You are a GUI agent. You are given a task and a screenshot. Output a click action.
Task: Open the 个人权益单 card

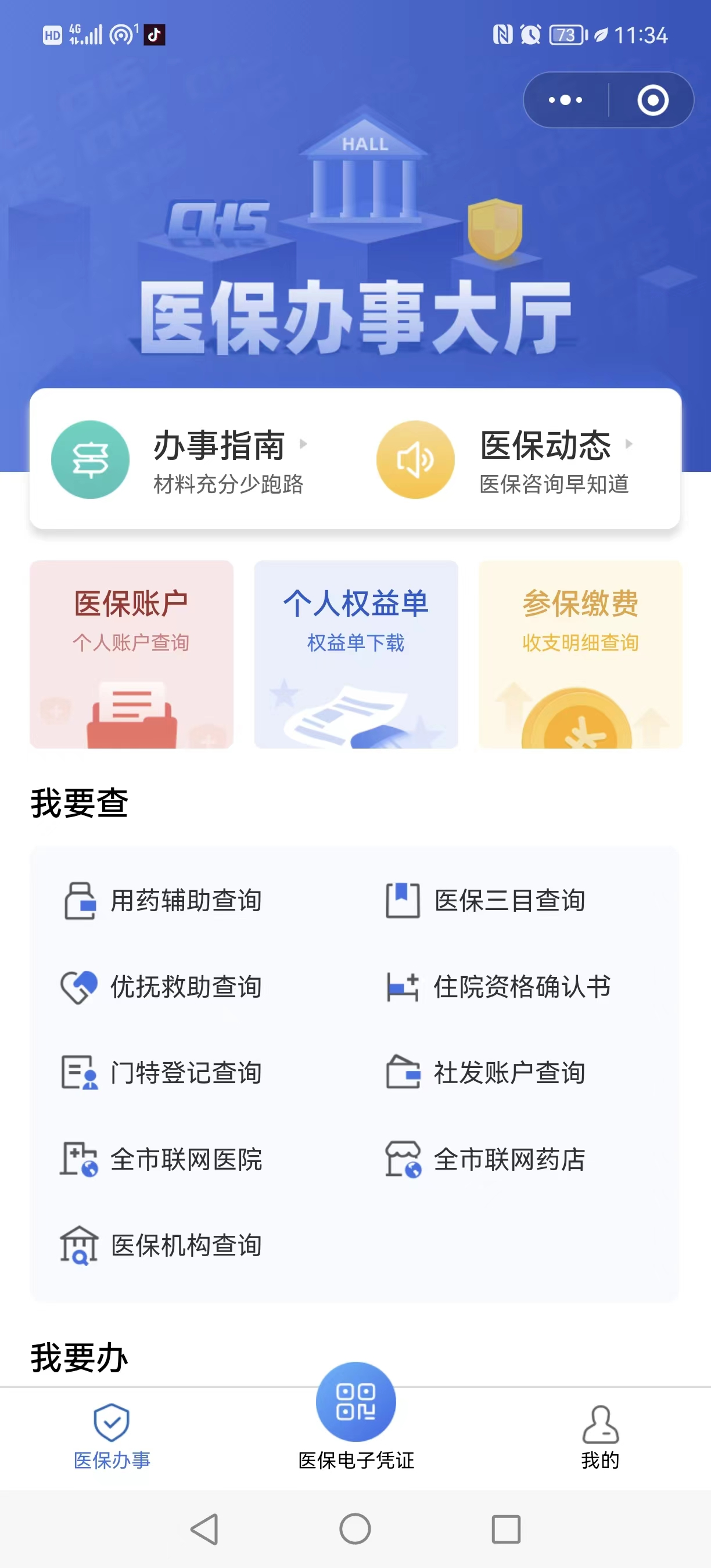pyautogui.click(x=356, y=654)
